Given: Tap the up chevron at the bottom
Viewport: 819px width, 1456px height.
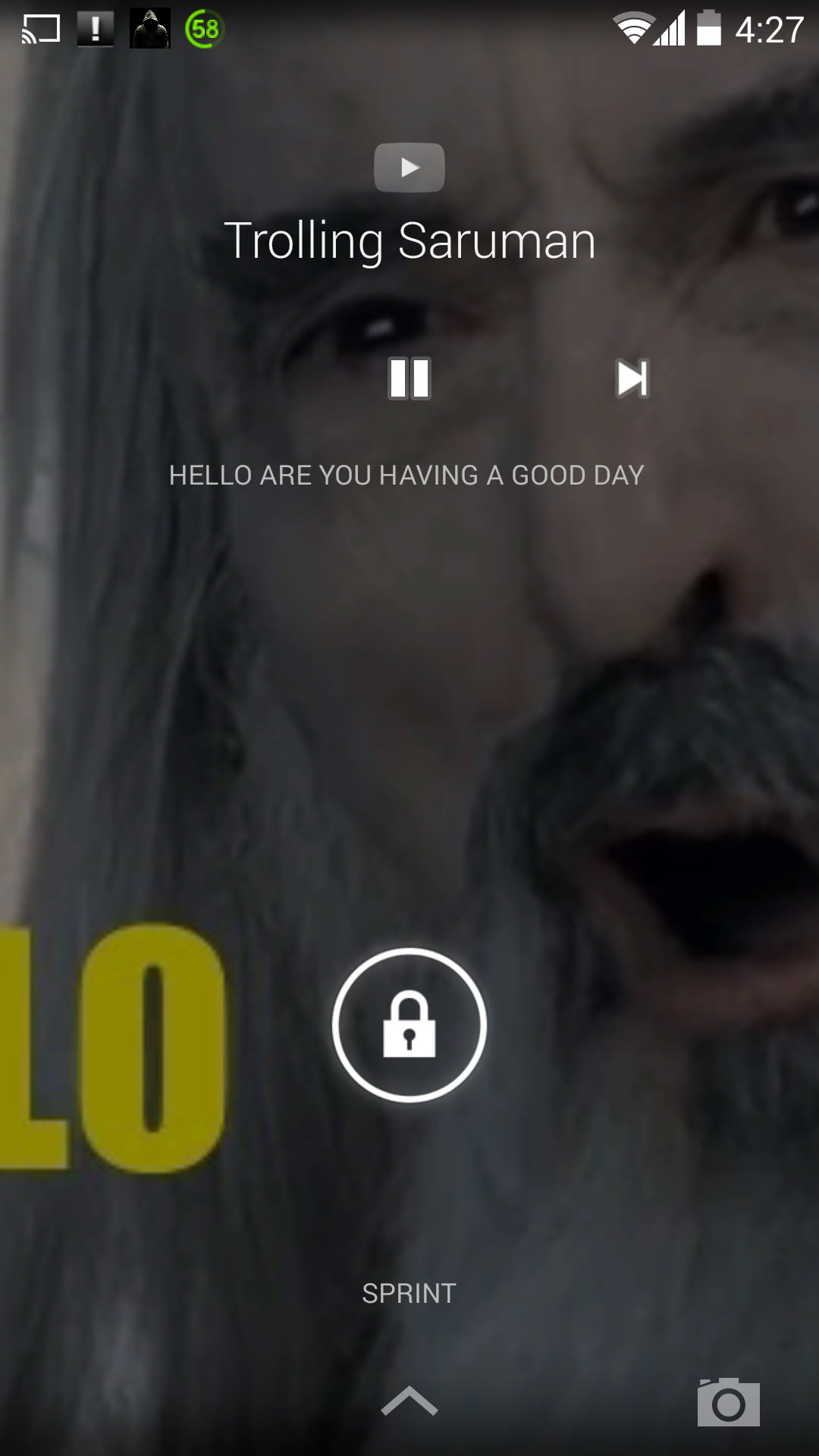Looking at the screenshot, I should pyautogui.click(x=409, y=1401).
